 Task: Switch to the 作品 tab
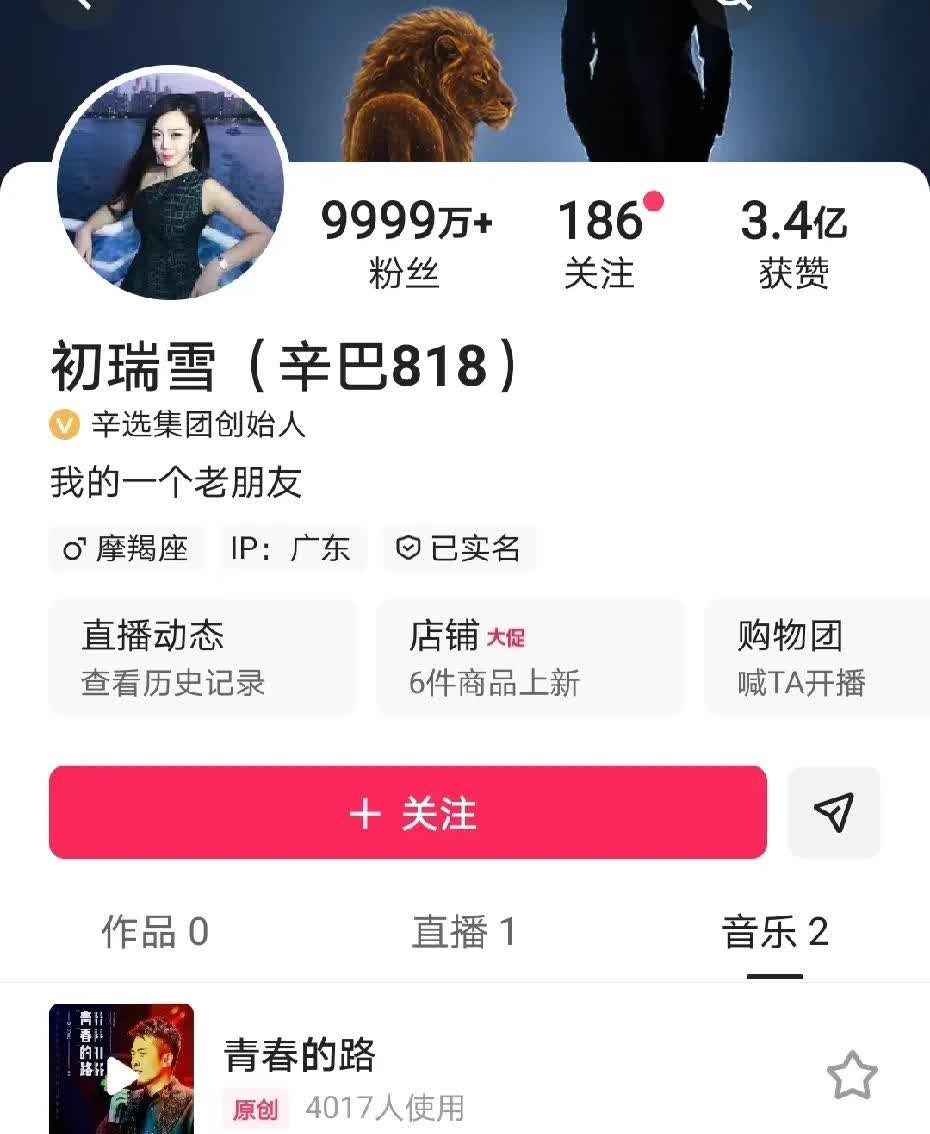(155, 932)
